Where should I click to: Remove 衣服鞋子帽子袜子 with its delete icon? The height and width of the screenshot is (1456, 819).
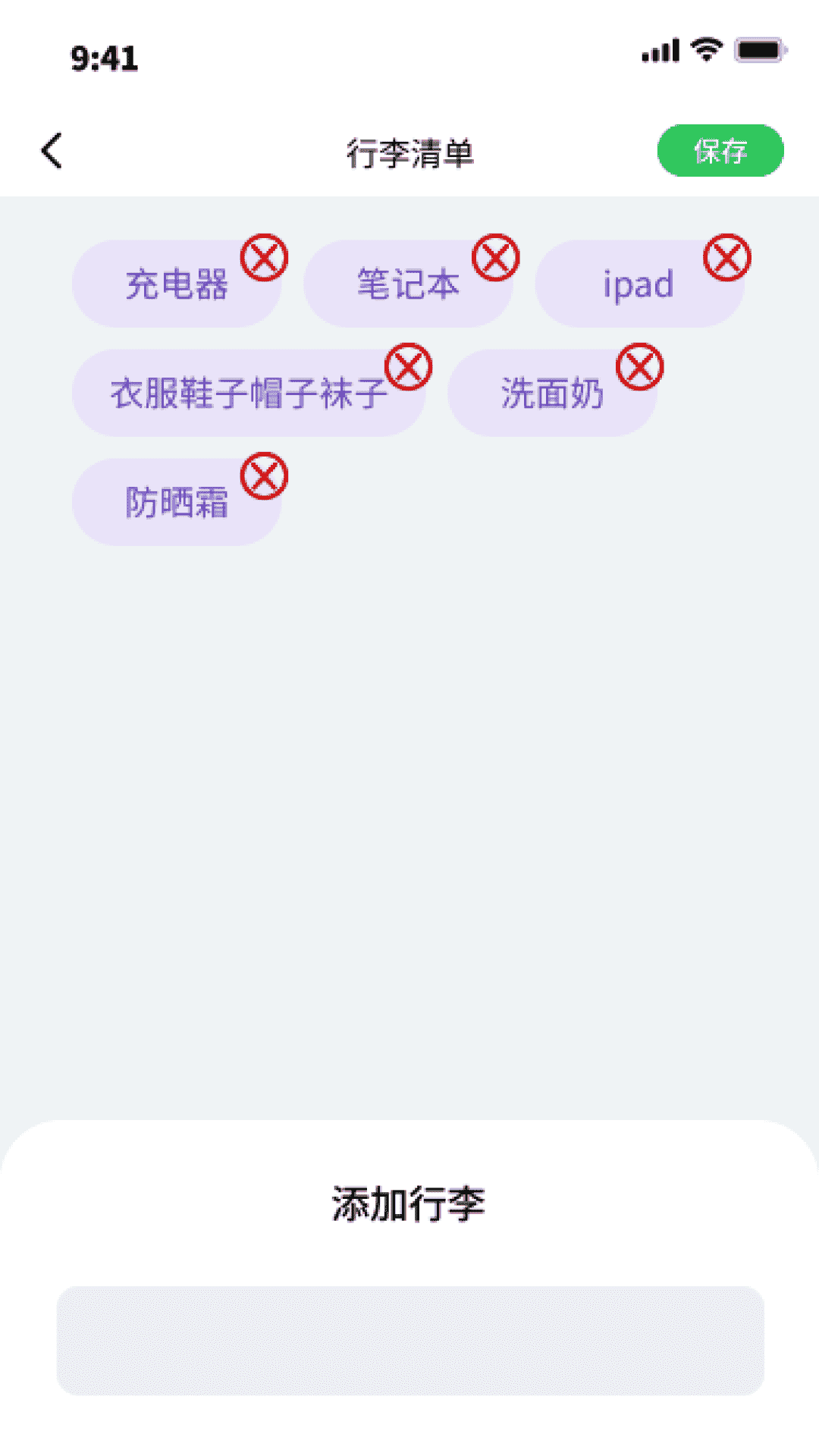pos(407,367)
